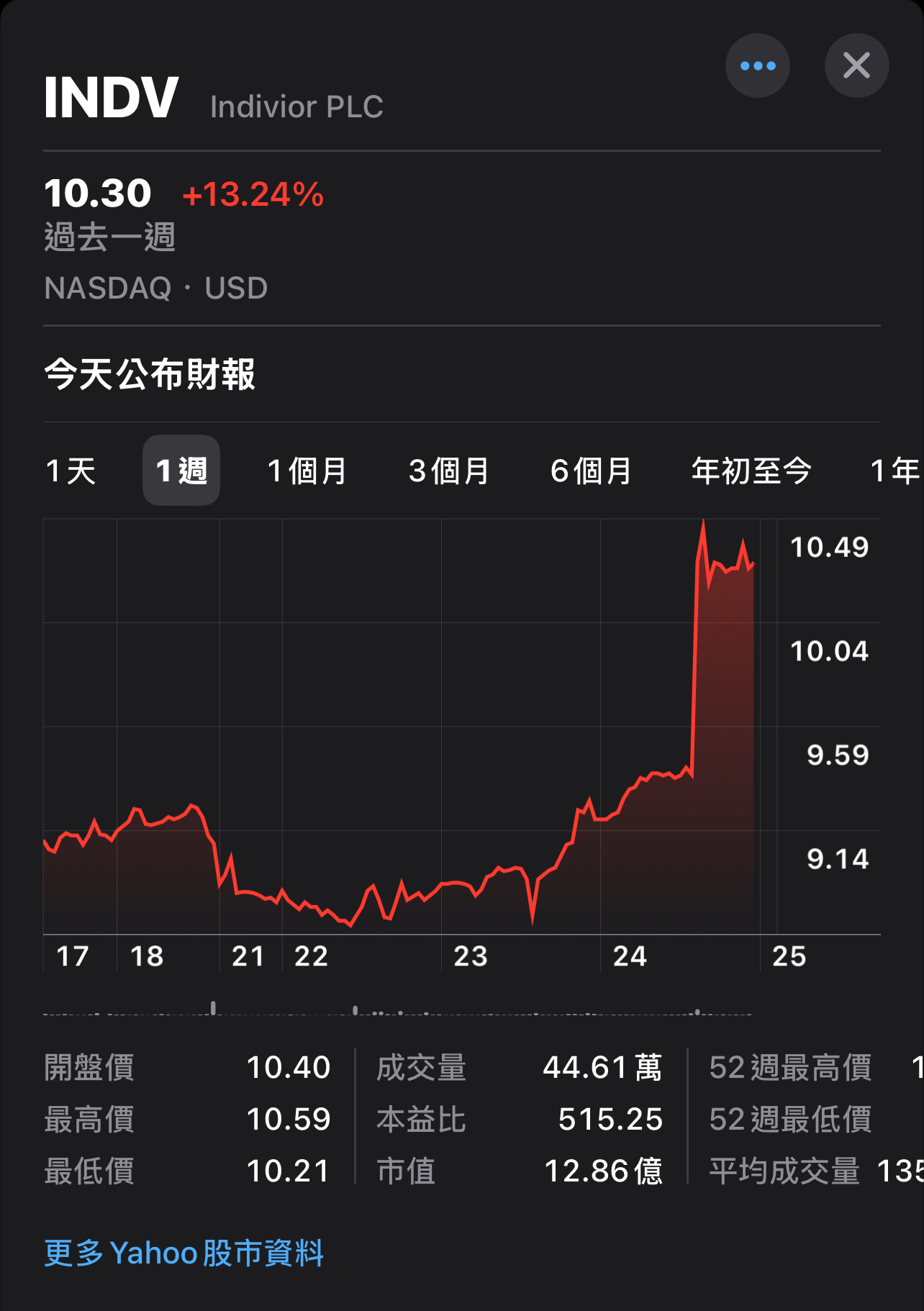Switch chart to 1年 range
This screenshot has width=924, height=1311.
pos(894,471)
